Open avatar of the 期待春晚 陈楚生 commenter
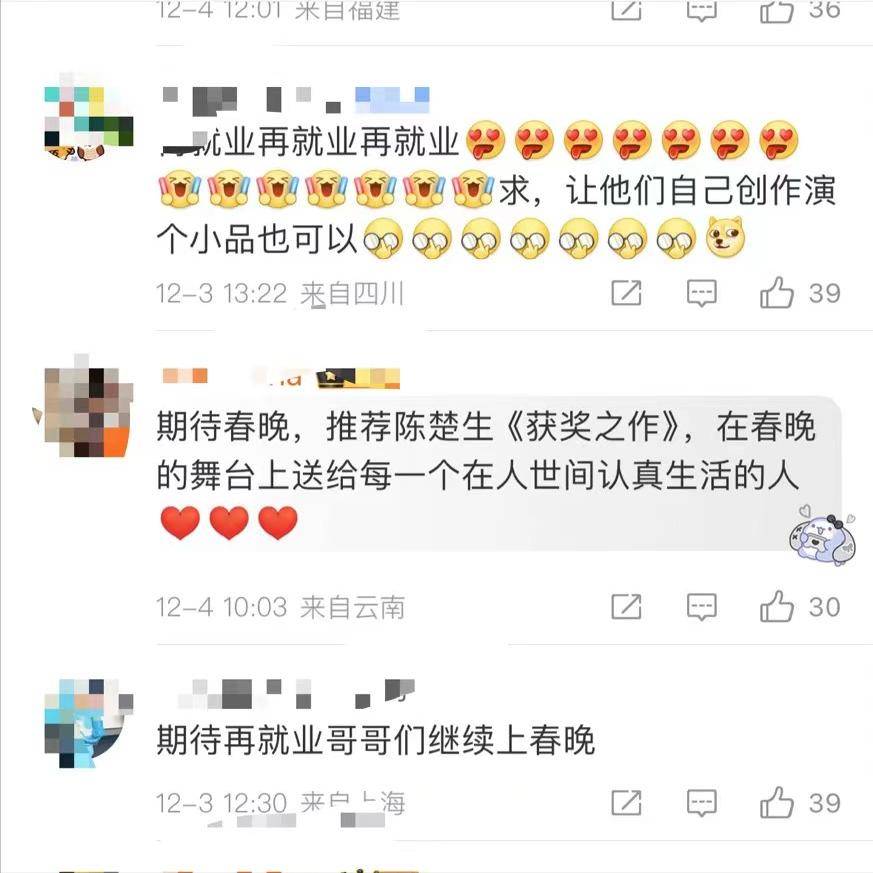The height and width of the screenshot is (873, 873). tap(88, 411)
